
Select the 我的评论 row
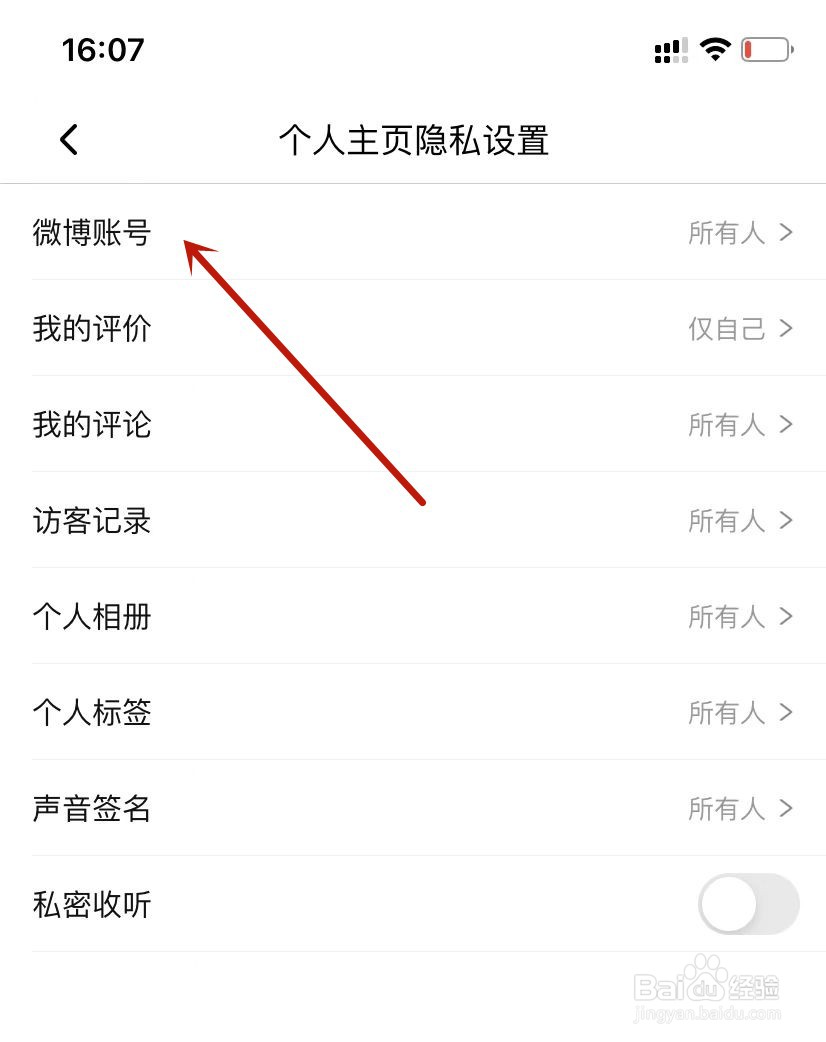(x=92, y=425)
